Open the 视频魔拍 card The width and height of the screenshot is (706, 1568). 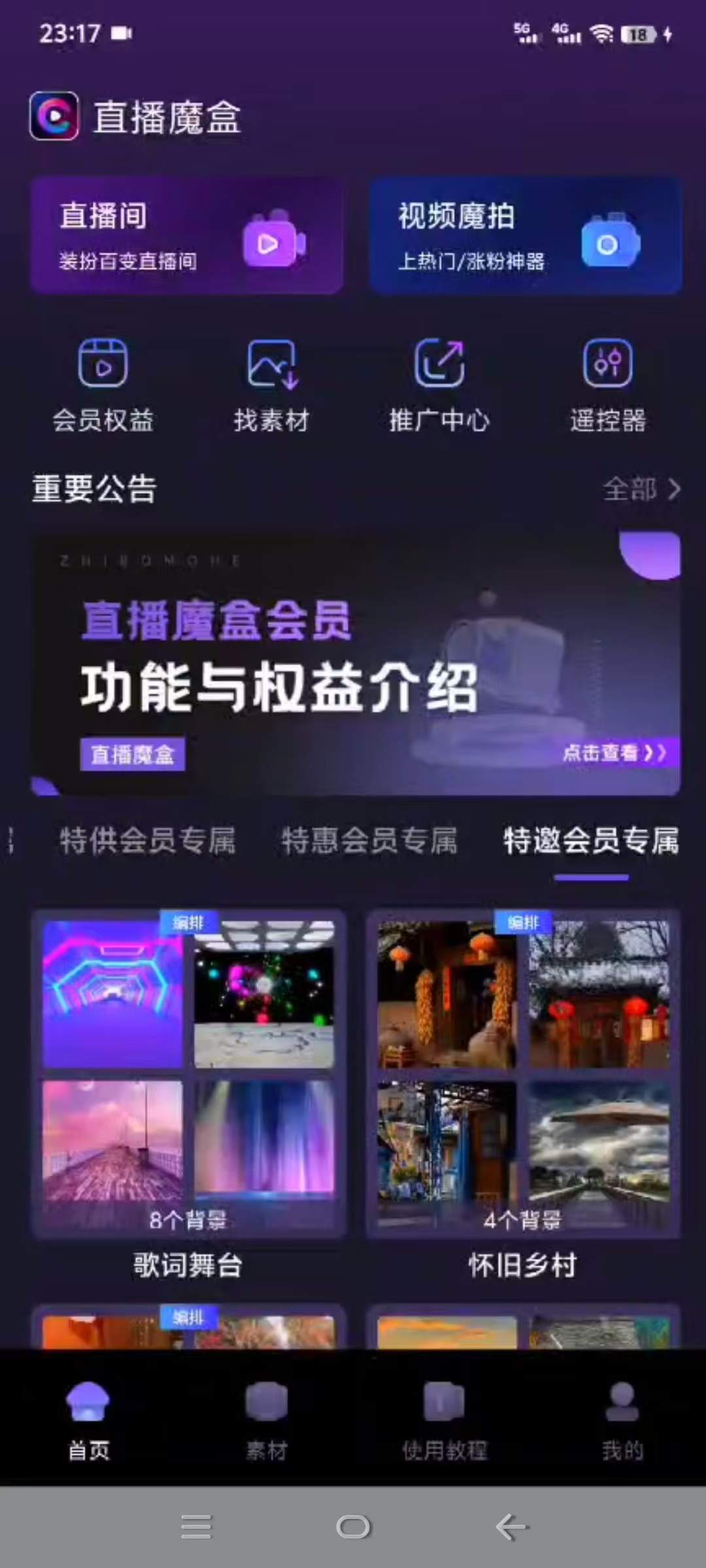tap(526, 235)
